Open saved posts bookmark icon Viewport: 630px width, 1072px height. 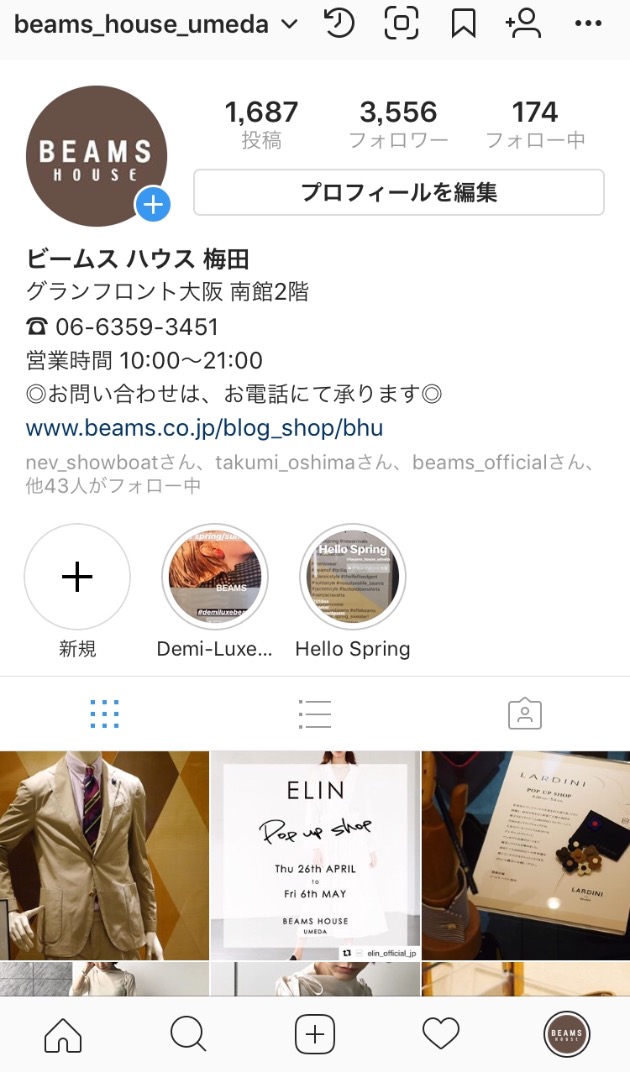click(x=463, y=25)
